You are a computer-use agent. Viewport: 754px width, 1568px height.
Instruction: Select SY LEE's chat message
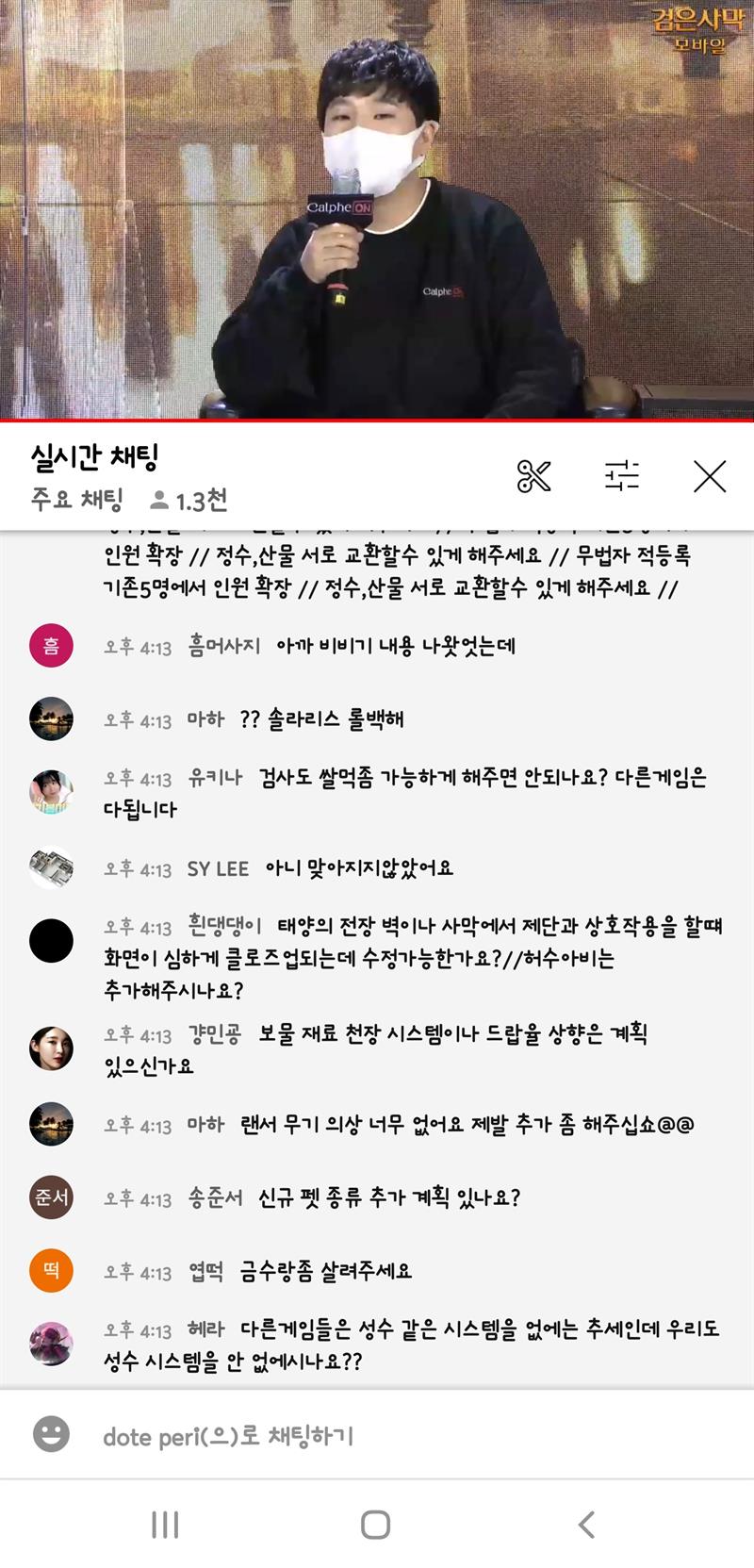pyautogui.click(x=358, y=868)
